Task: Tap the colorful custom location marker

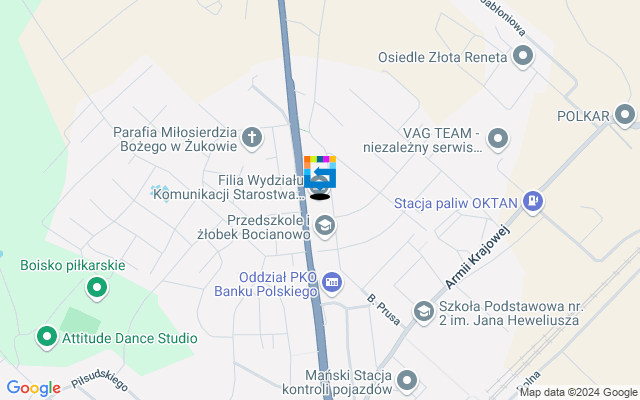Action: tap(320, 172)
